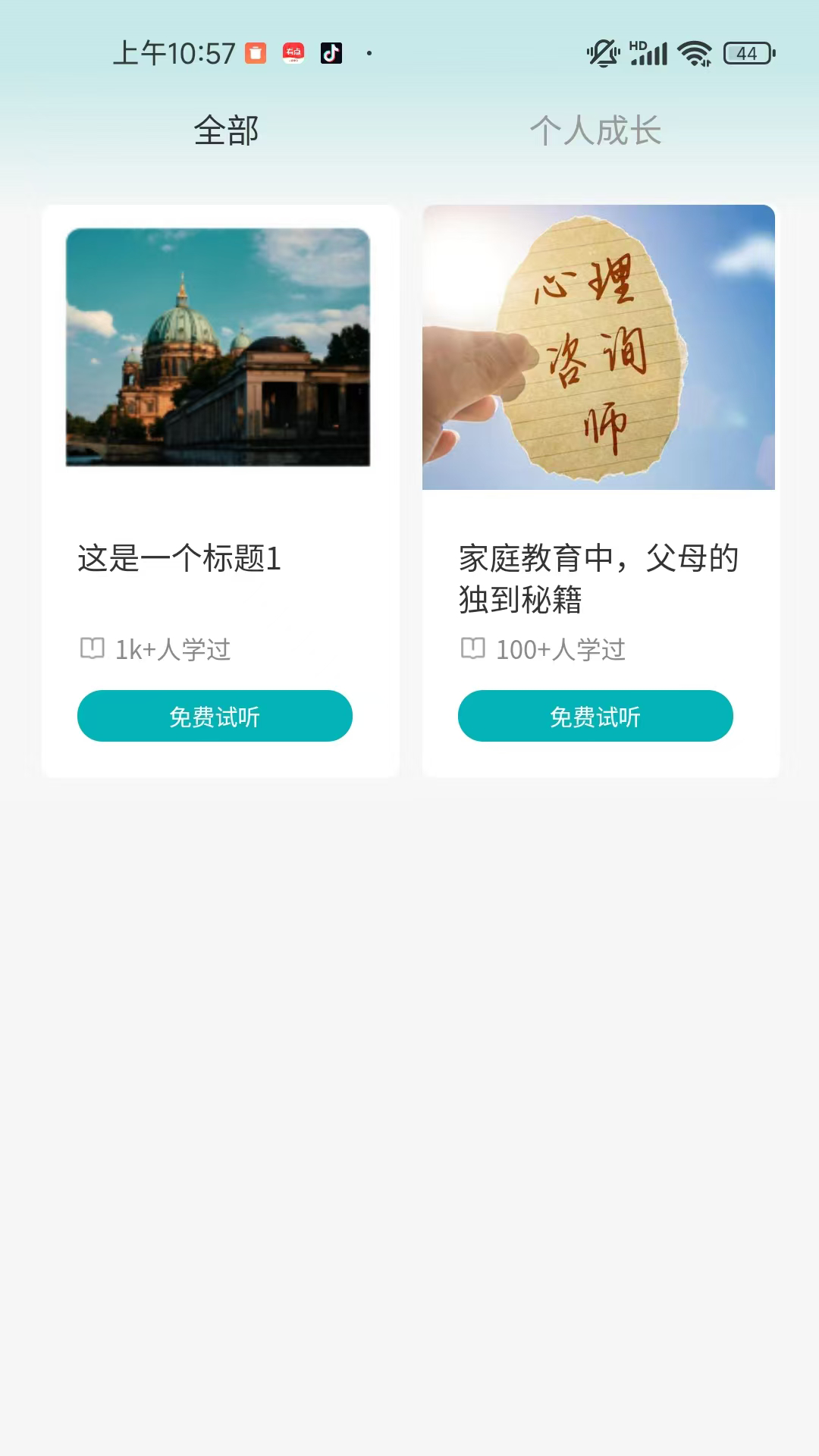Viewport: 819px width, 1456px height.
Task: Tap the HD cellular signal indicator
Action: click(x=648, y=53)
